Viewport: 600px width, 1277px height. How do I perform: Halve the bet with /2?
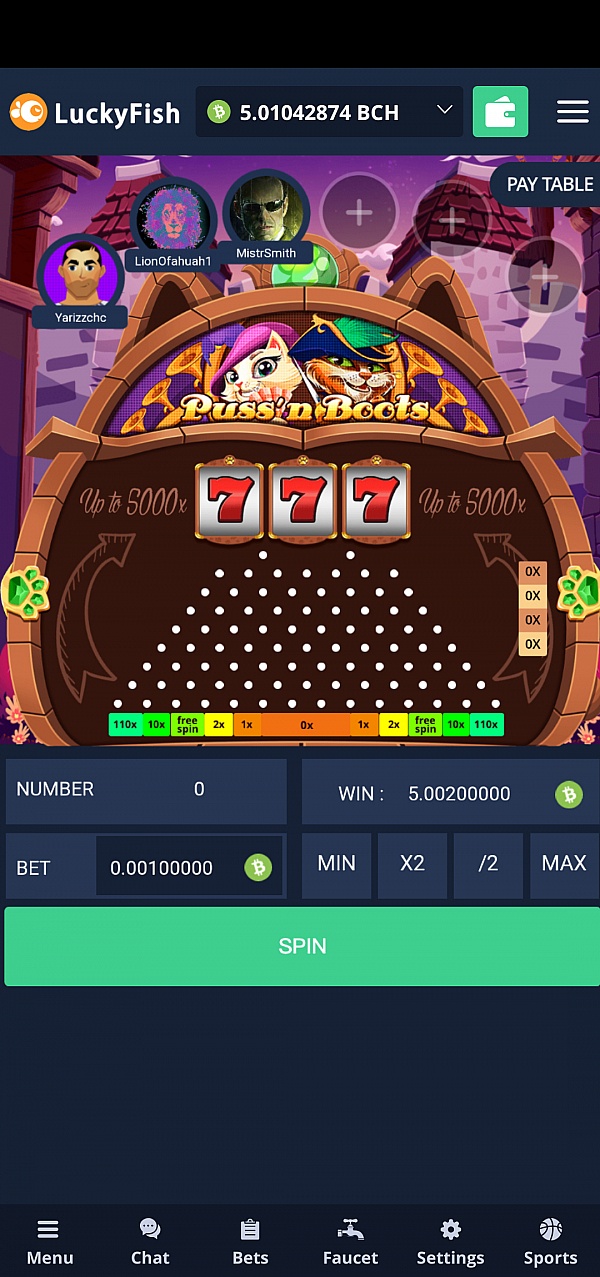point(488,864)
